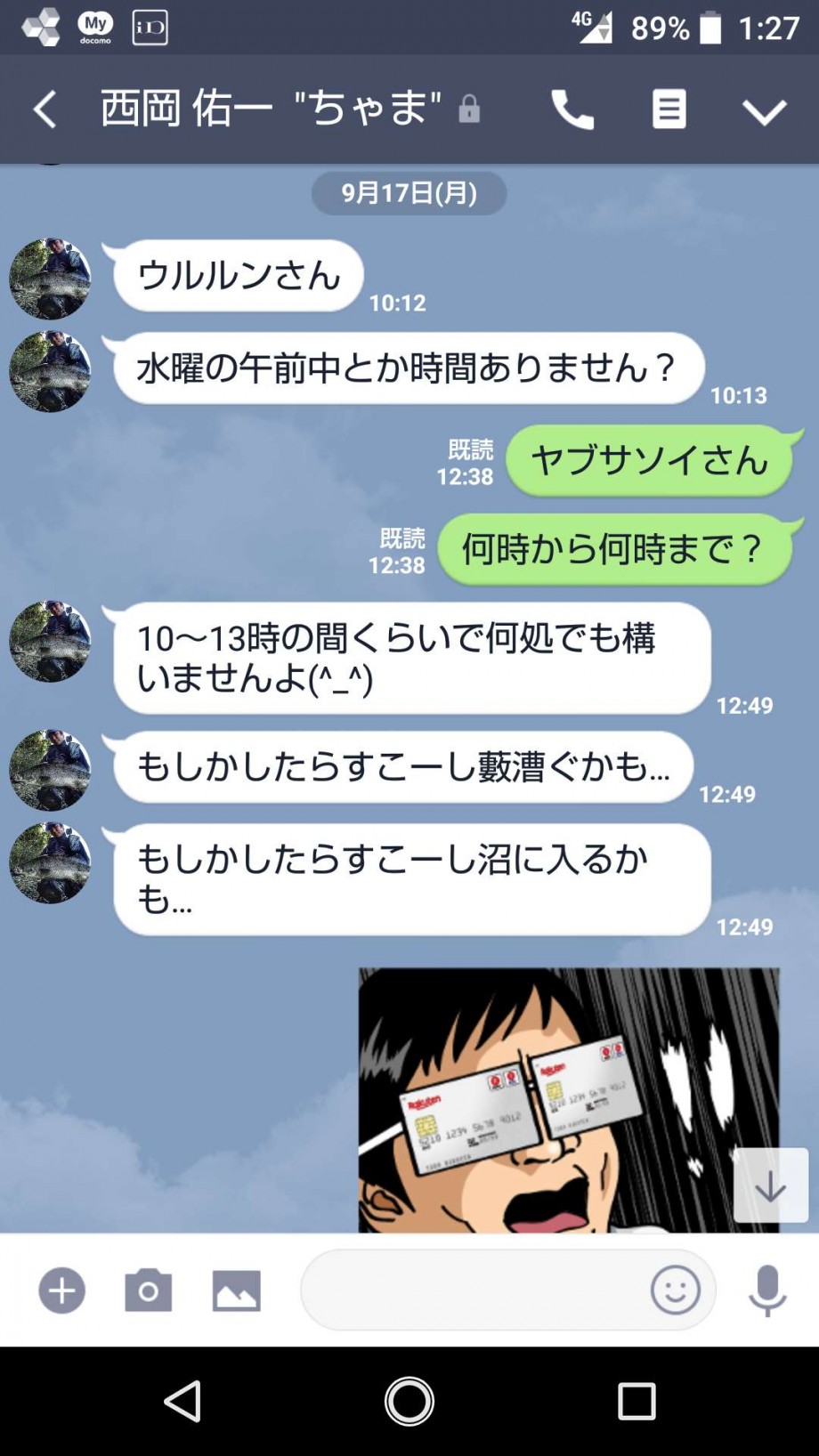Image resolution: width=819 pixels, height=1456 pixels.
Task: Open the recent apps overview
Action: tap(637, 1402)
